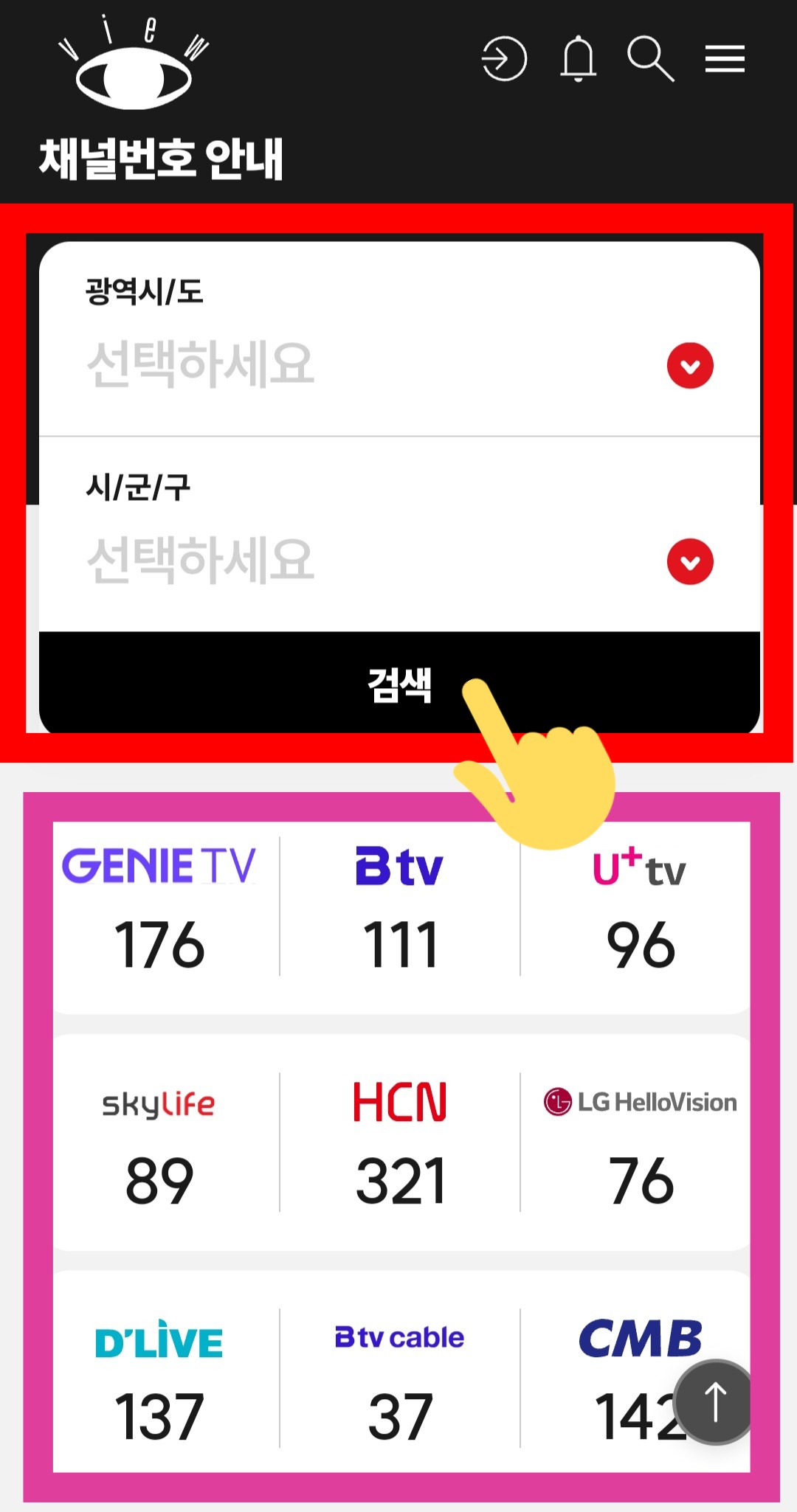The height and width of the screenshot is (1512, 797).
Task: Click the LG HelloVision logo
Action: [639, 1103]
